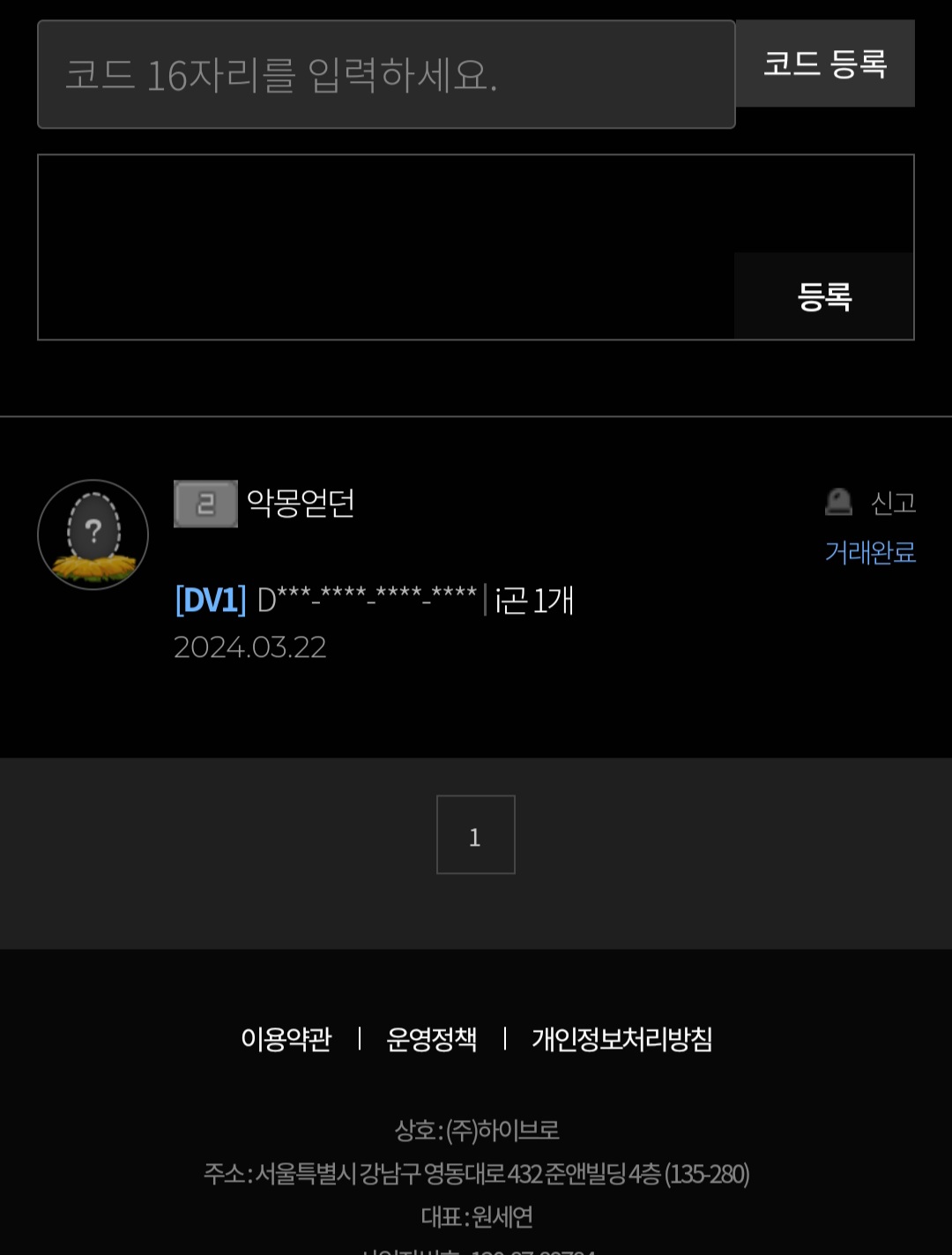Open 악몽얻던's profile avatar
This screenshot has width=952, height=1255.
click(x=93, y=534)
